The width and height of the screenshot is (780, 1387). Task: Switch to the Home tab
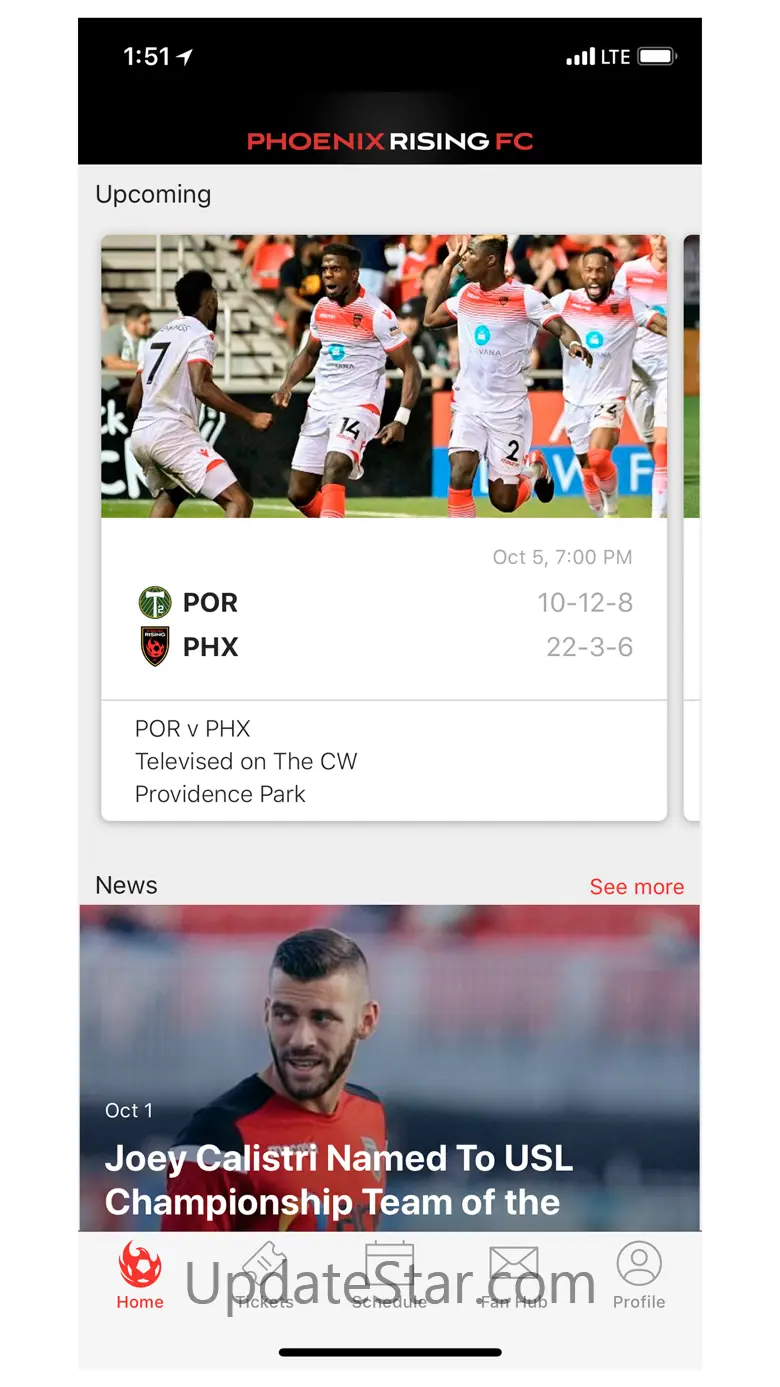140,1275
